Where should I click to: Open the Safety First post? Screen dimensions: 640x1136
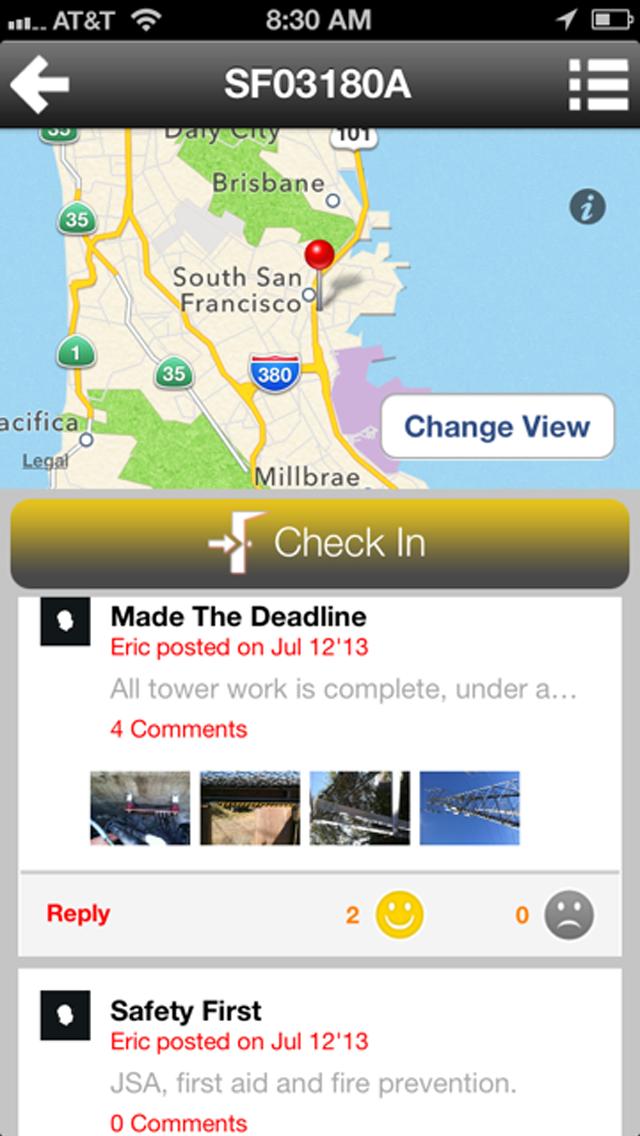pyautogui.click(x=186, y=1010)
